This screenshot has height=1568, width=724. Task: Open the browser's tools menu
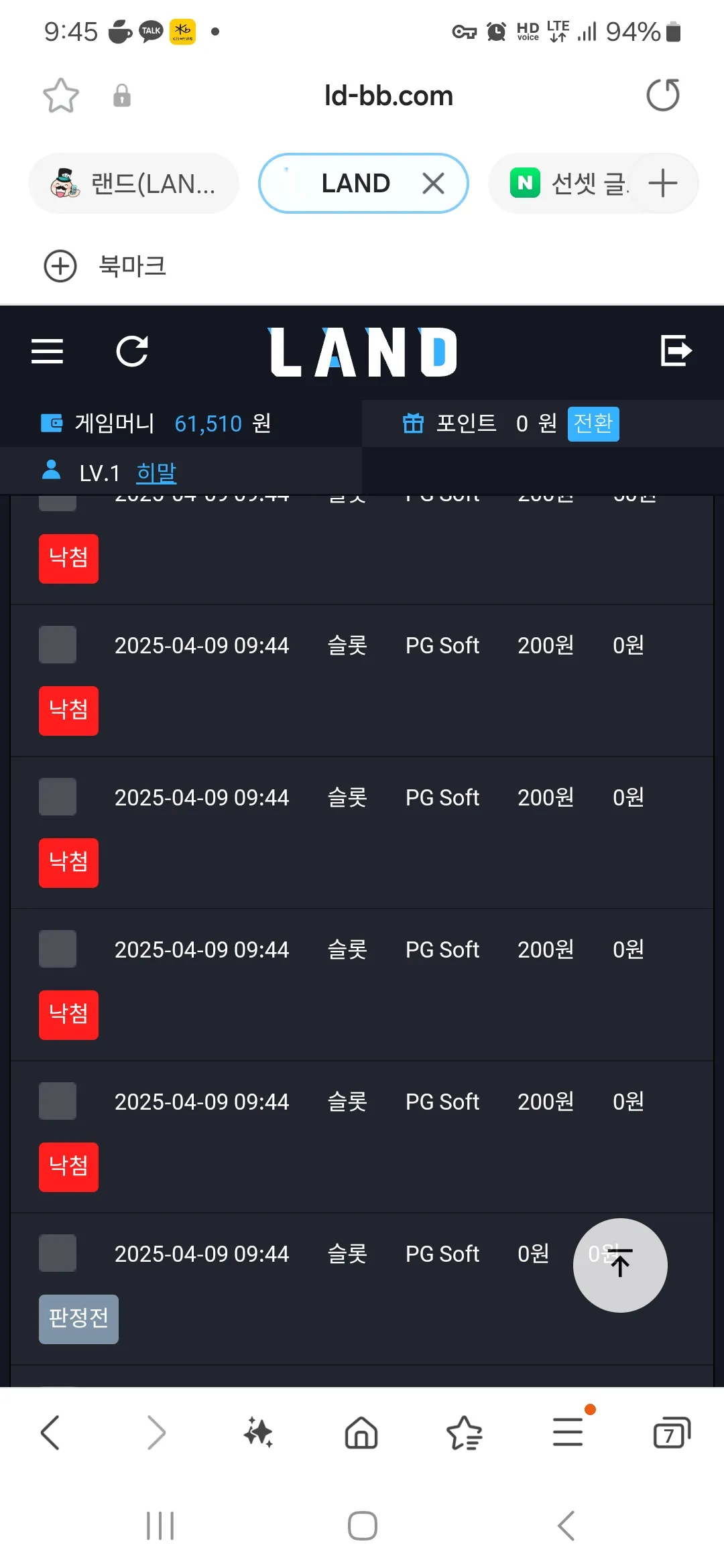[x=568, y=1431]
